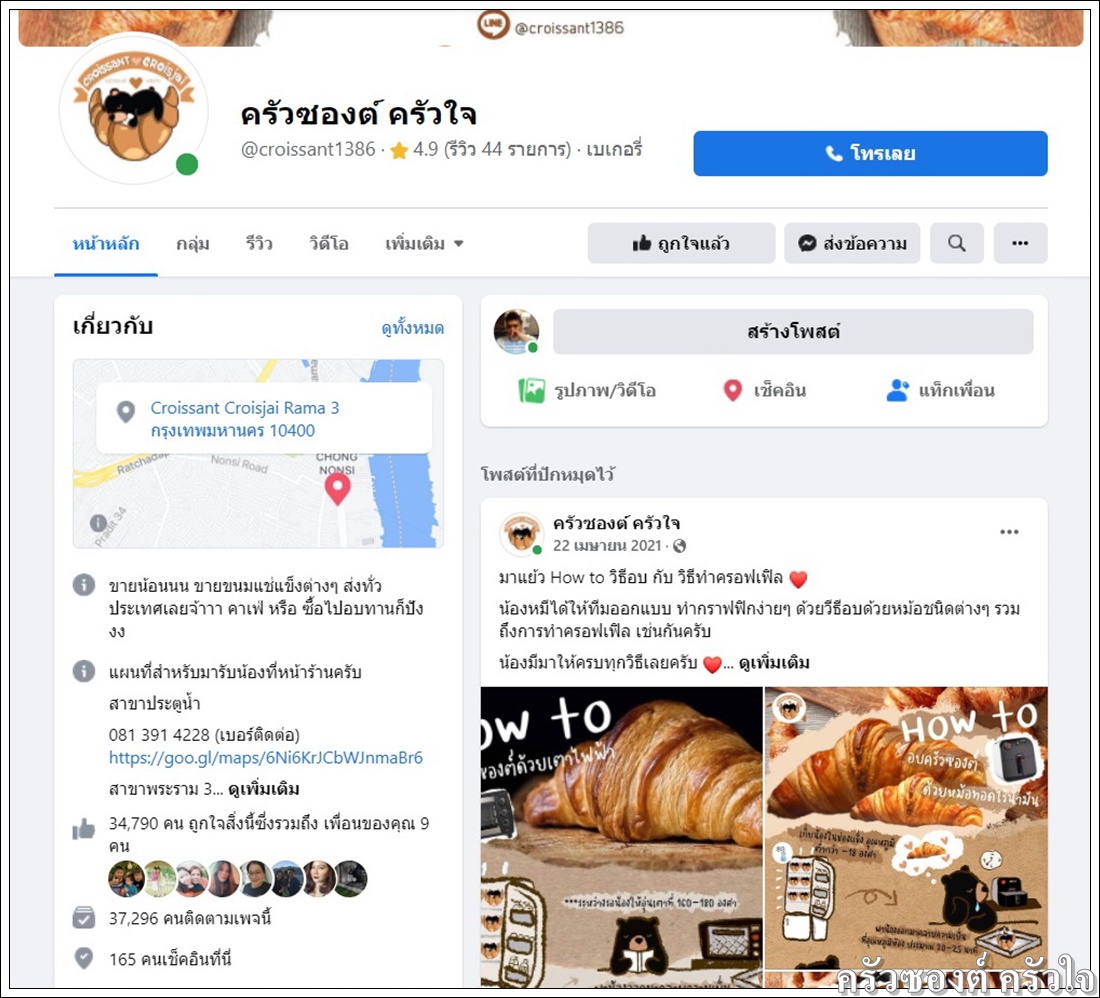Open the left how-to croissant post image

click(x=621, y=836)
